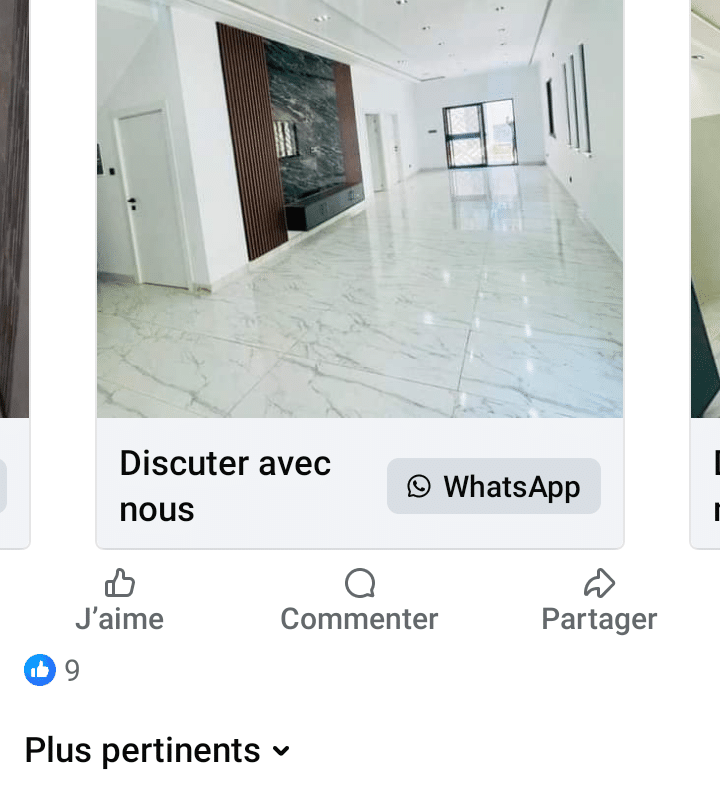View the 9 reactions list

tap(52, 670)
